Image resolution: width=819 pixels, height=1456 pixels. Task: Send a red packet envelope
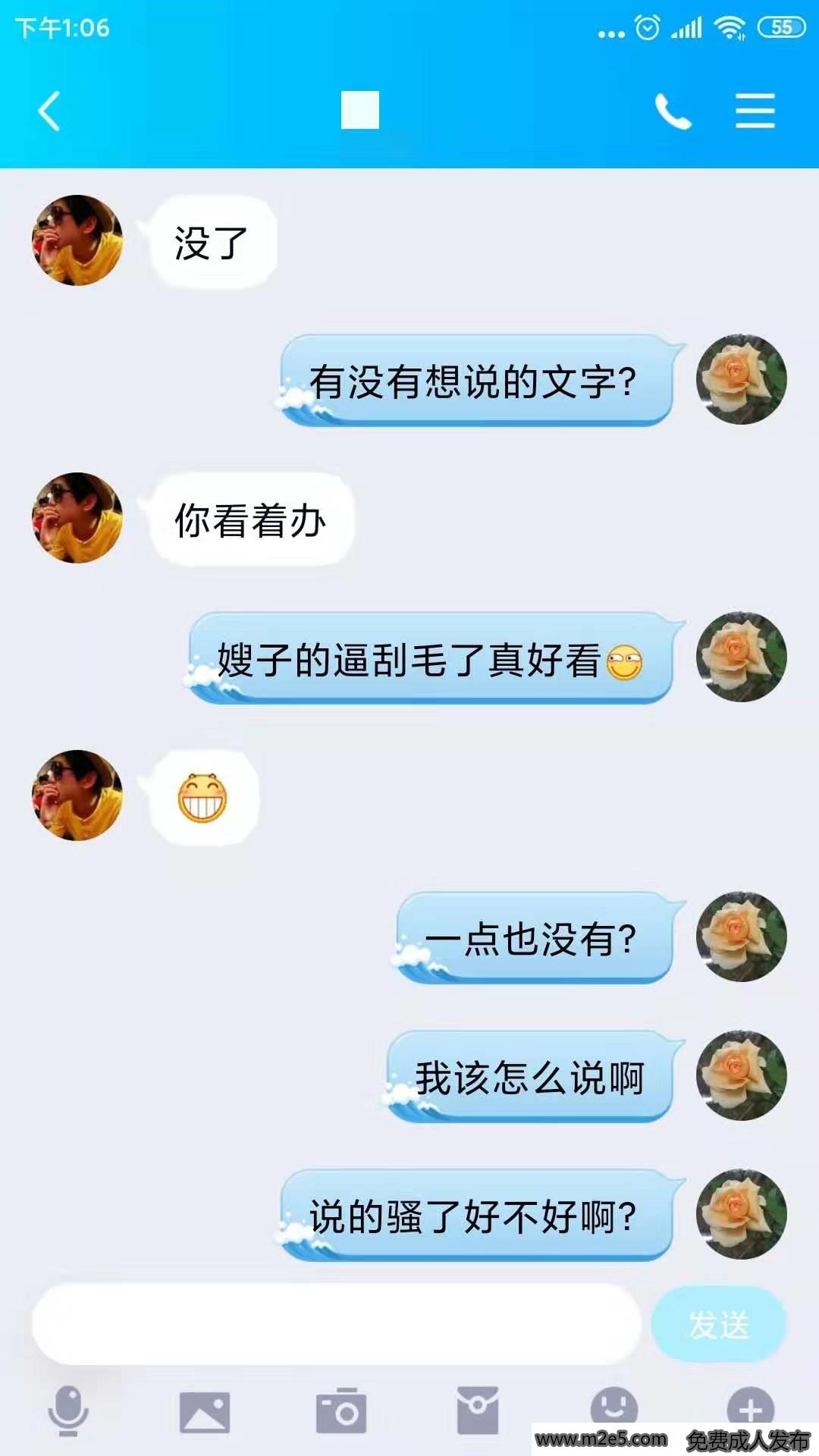pos(478,1410)
